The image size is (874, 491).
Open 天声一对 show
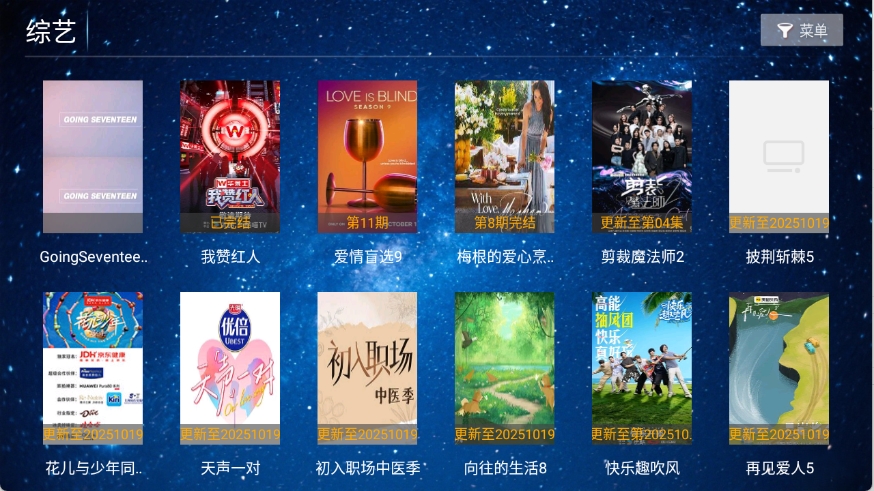pyautogui.click(x=230, y=368)
